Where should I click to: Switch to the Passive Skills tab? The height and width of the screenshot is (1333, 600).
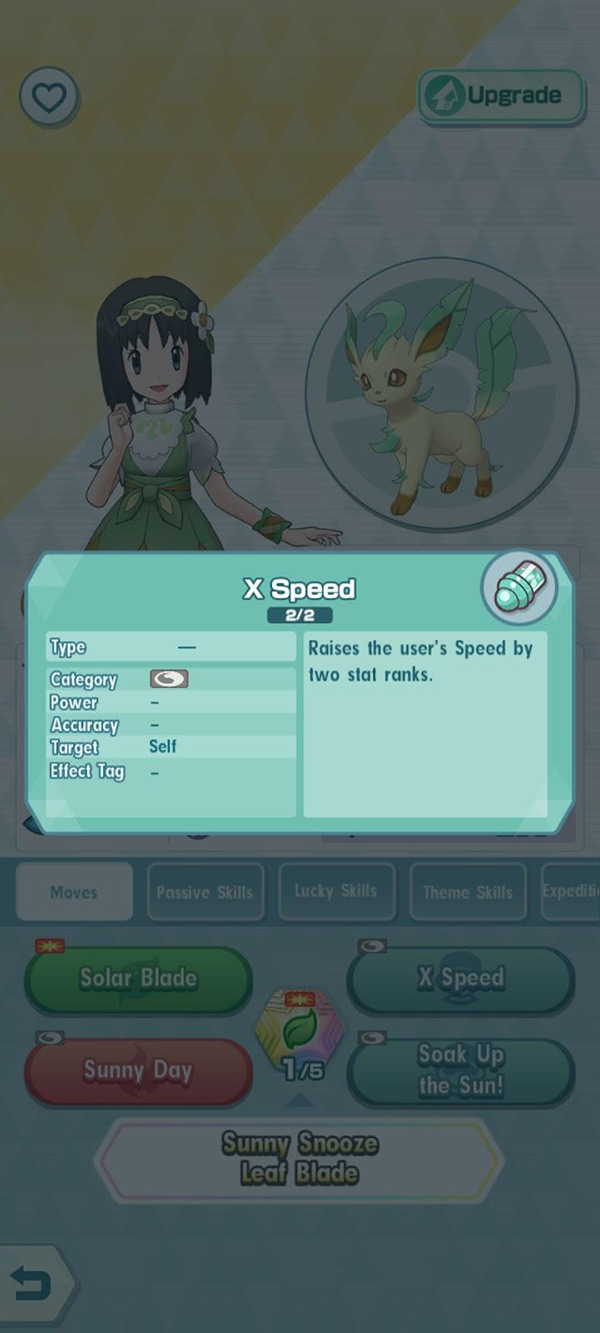[x=205, y=892]
